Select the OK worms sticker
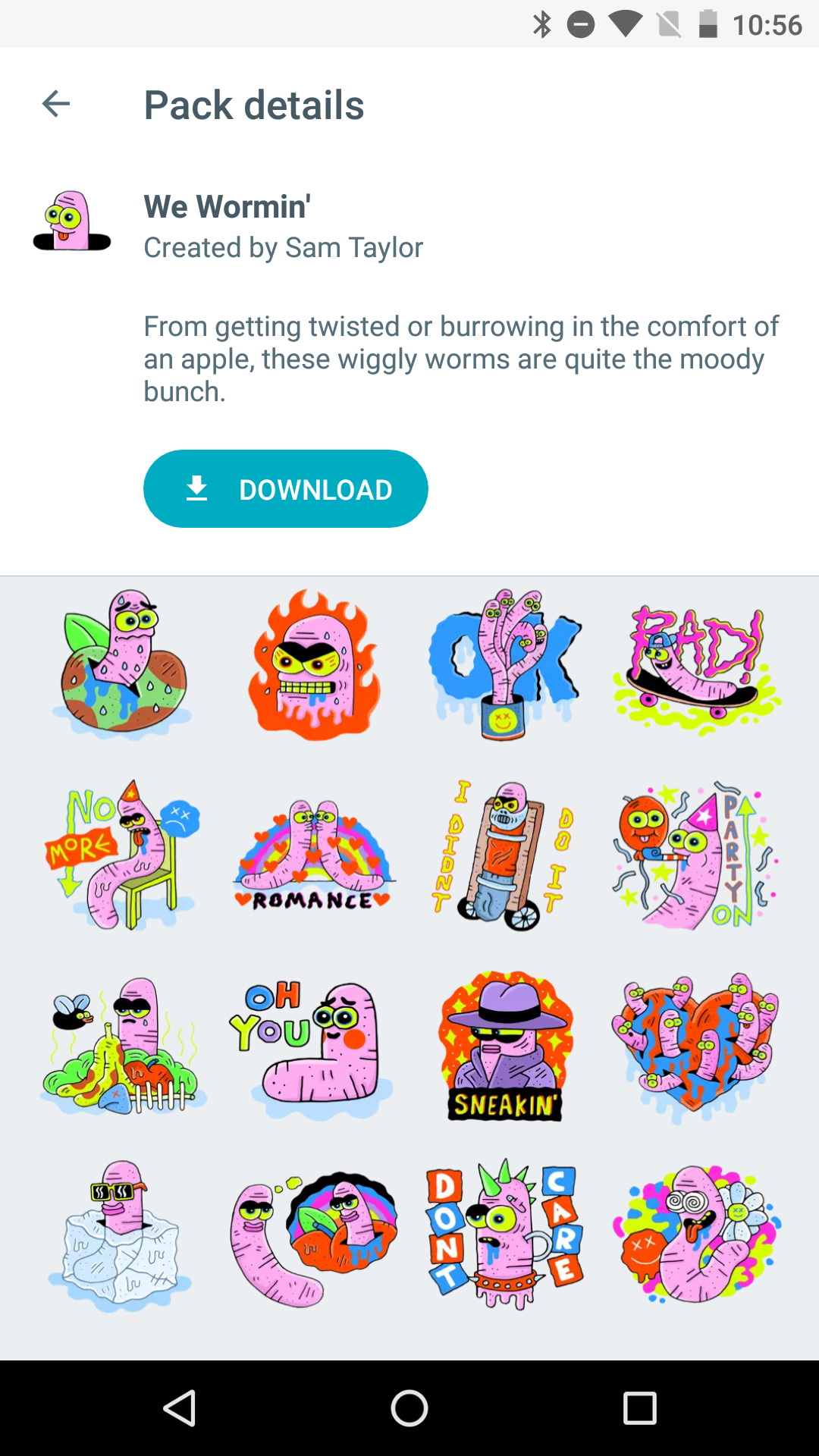Viewport: 819px width, 1456px height. [504, 665]
